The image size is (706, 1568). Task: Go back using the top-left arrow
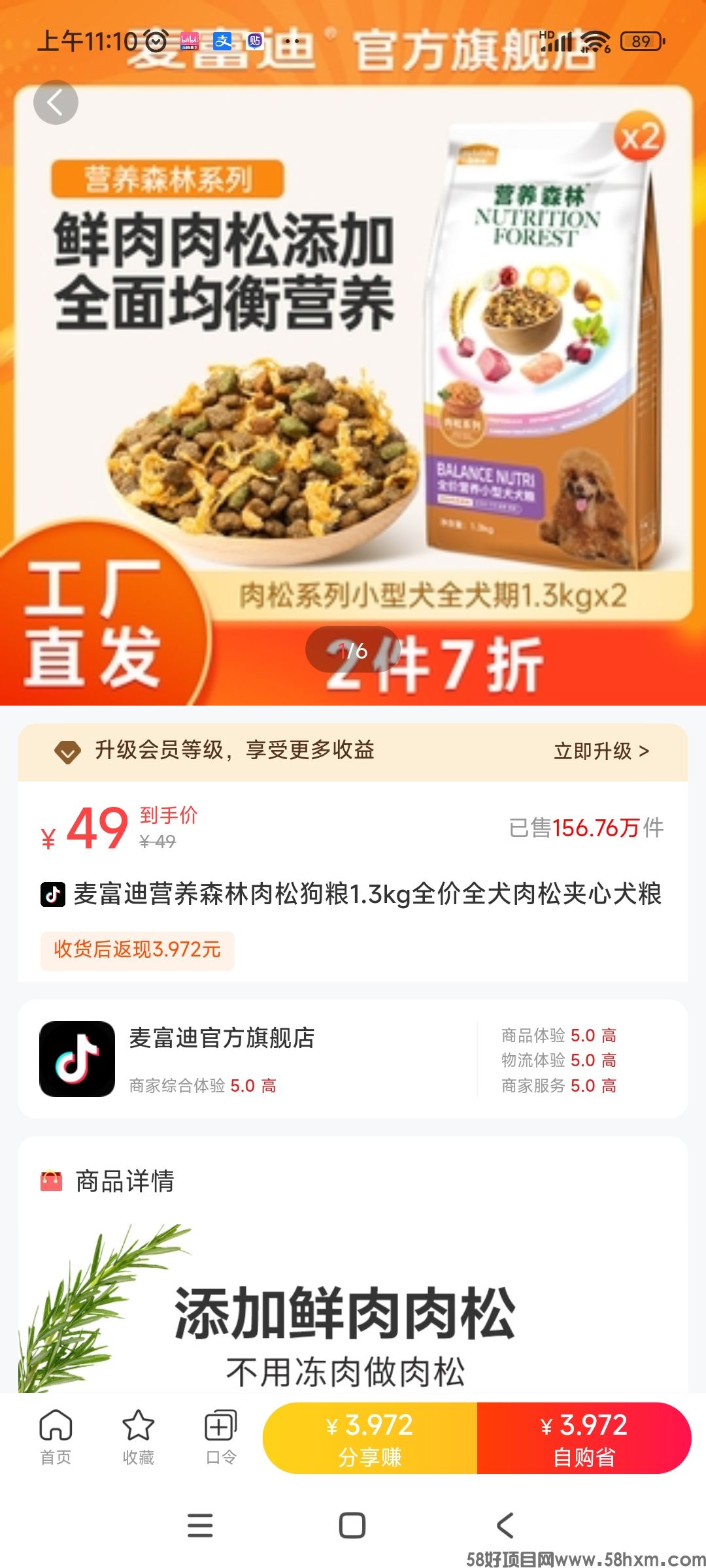(56, 103)
